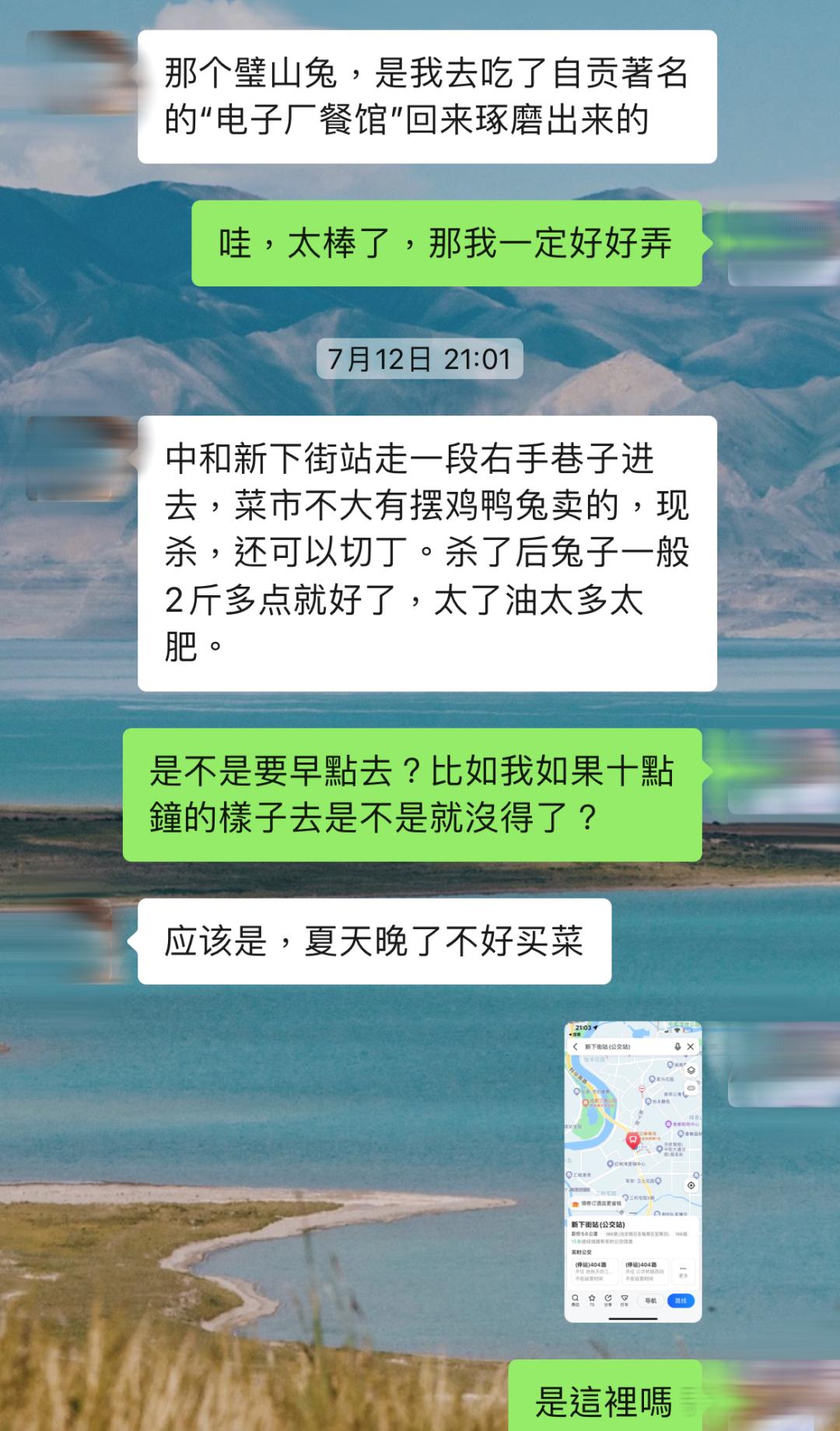Open the map layers icon
The image size is (840, 1431).
point(691,1069)
